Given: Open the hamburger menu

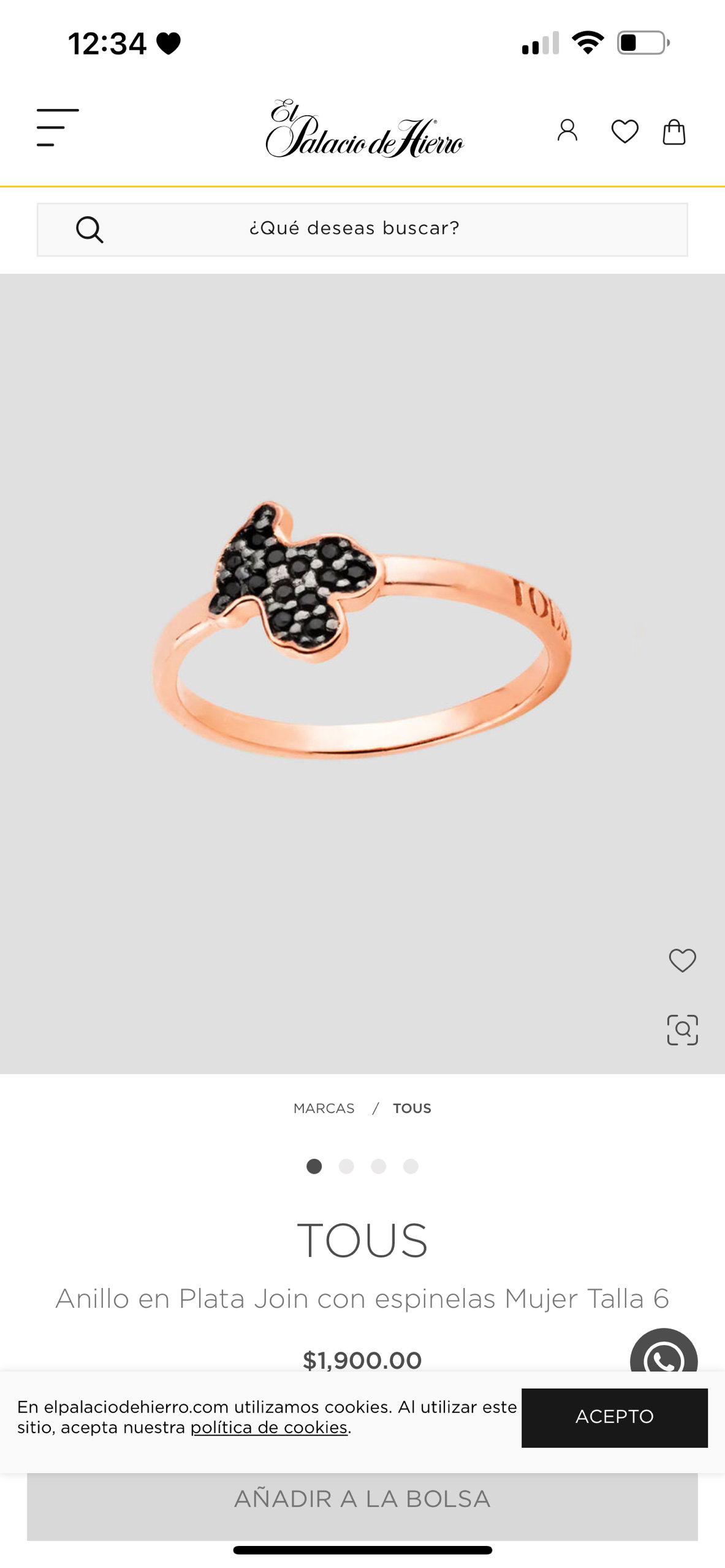Looking at the screenshot, I should pos(58,127).
